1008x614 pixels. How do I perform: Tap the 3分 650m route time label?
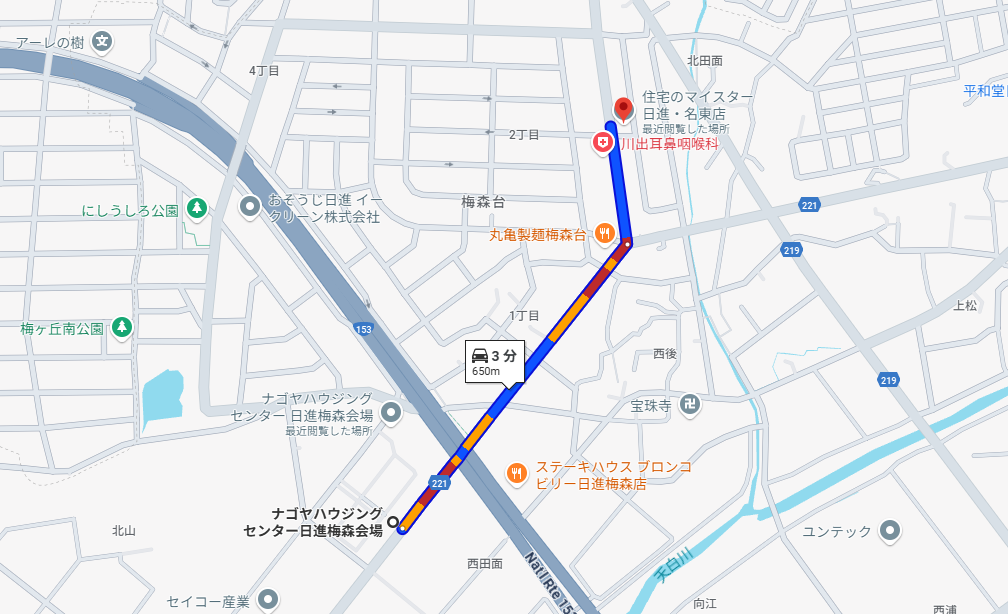(x=494, y=362)
